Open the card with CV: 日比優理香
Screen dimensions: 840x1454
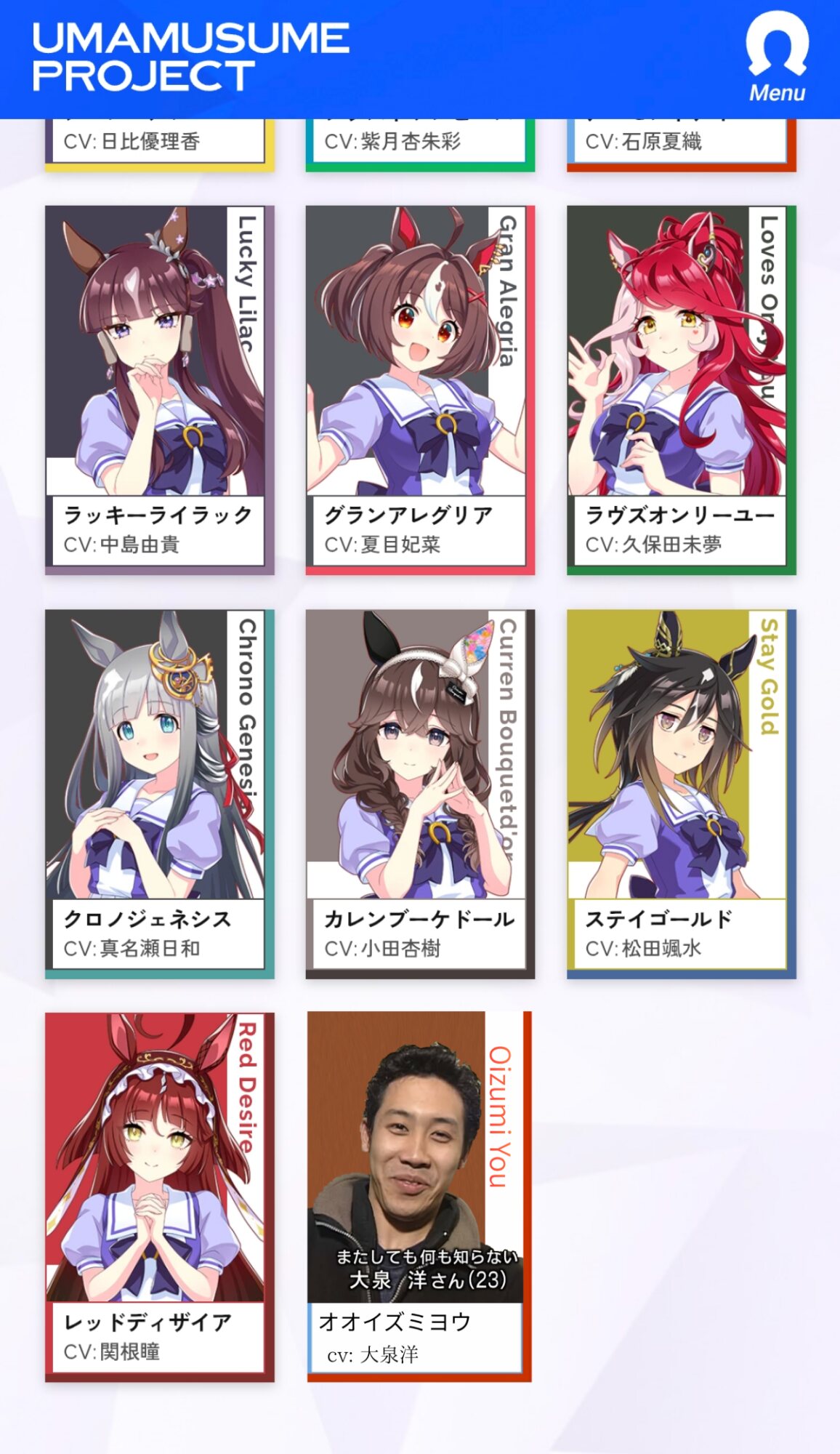click(x=160, y=145)
